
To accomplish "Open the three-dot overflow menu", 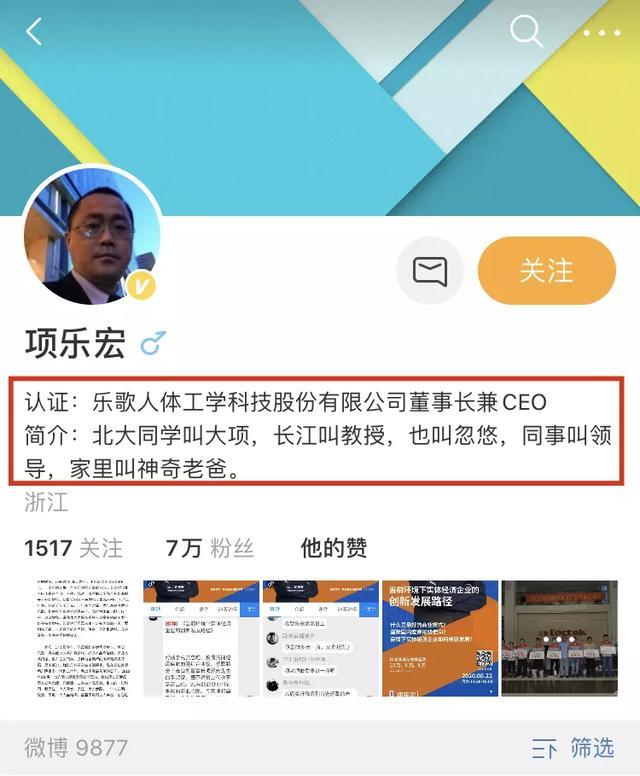I will 601,32.
